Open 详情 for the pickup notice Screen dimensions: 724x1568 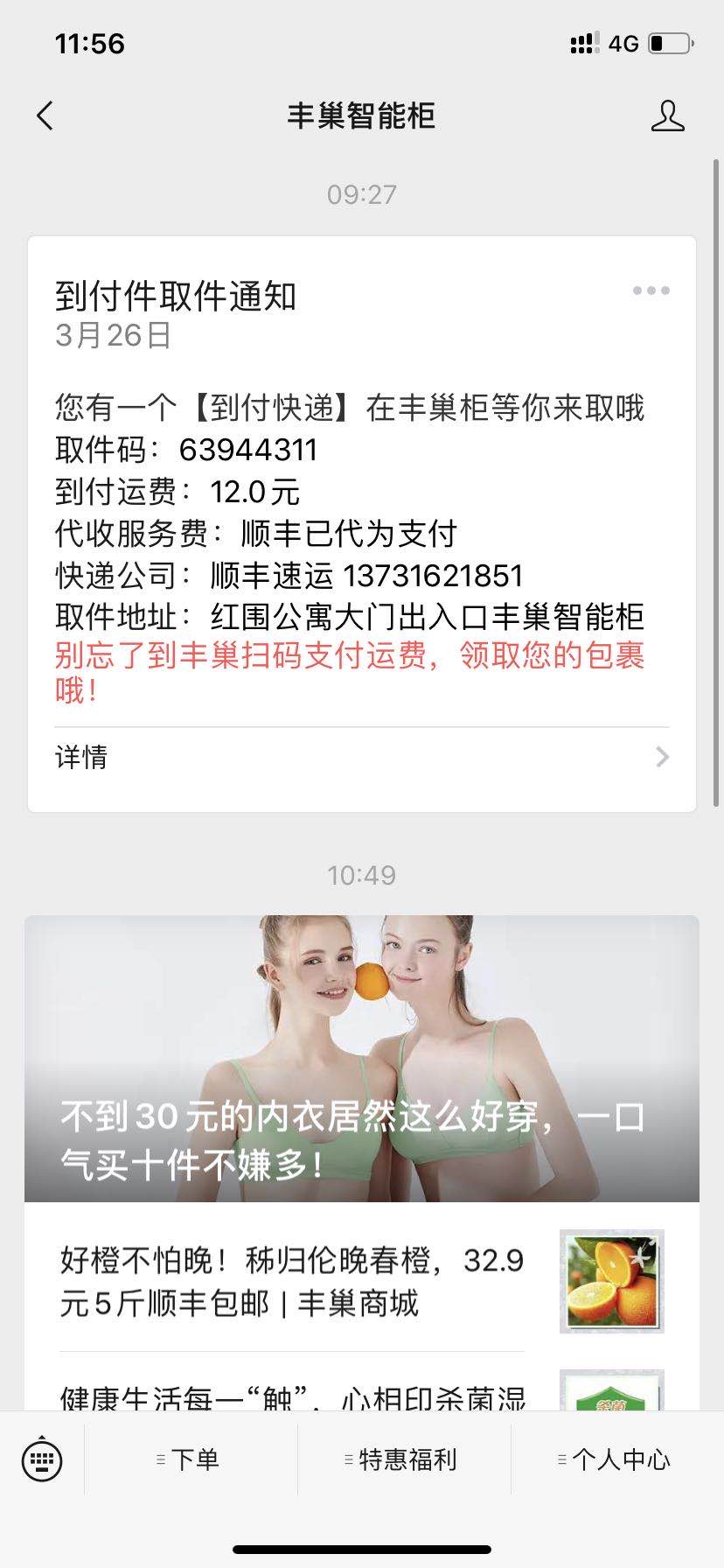(361, 757)
